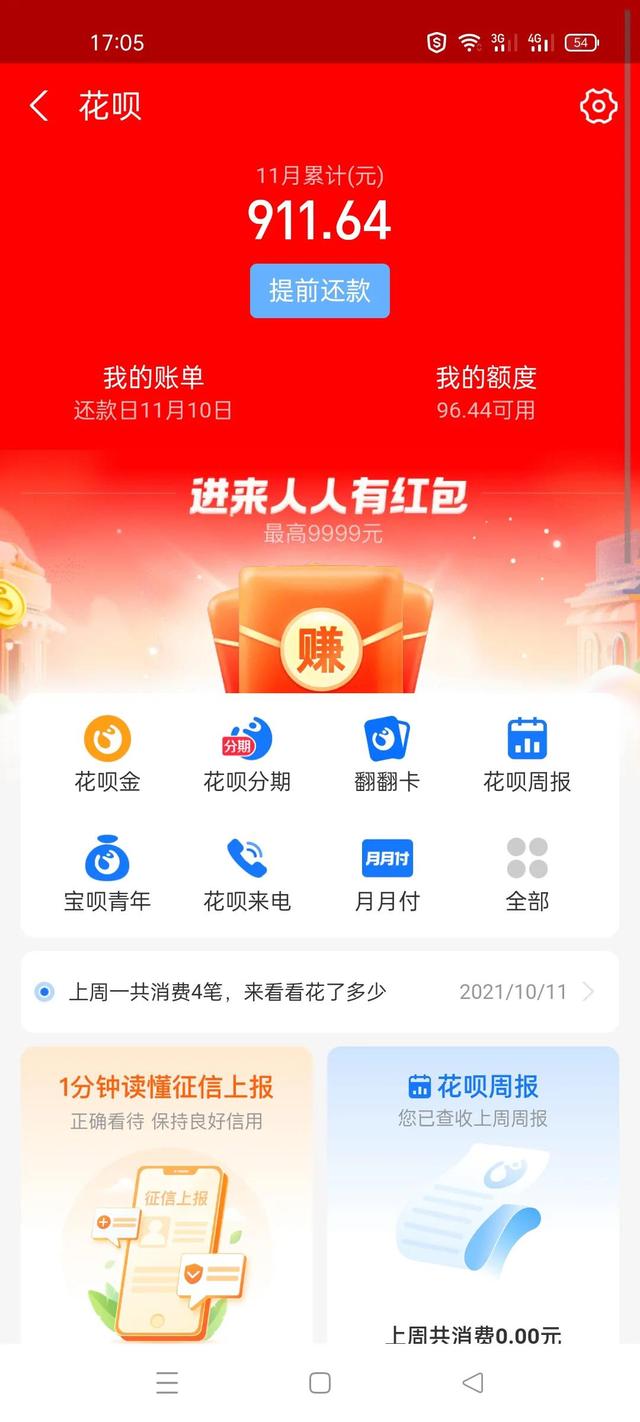The width and height of the screenshot is (640, 1422).
Task: Tap the system home button
Action: pyautogui.click(x=320, y=1383)
